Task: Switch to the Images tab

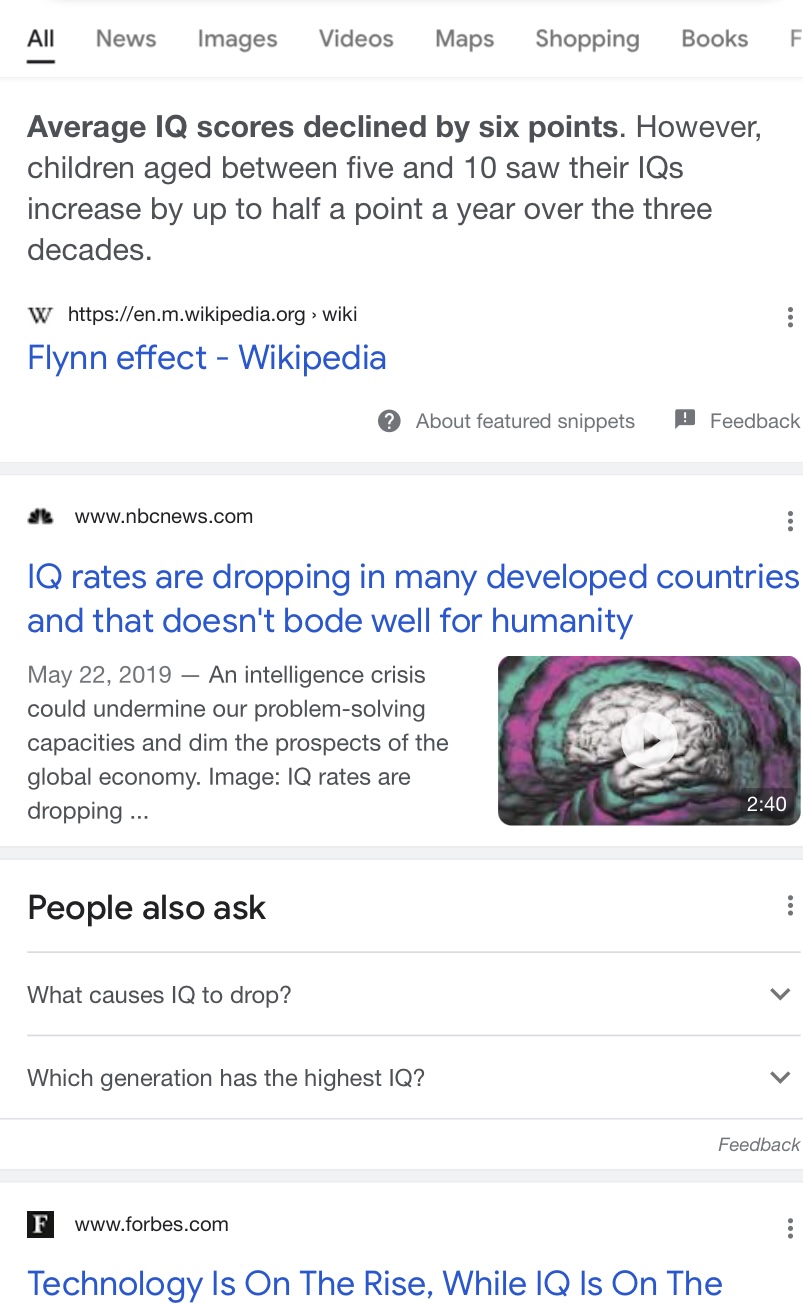Action: [237, 39]
